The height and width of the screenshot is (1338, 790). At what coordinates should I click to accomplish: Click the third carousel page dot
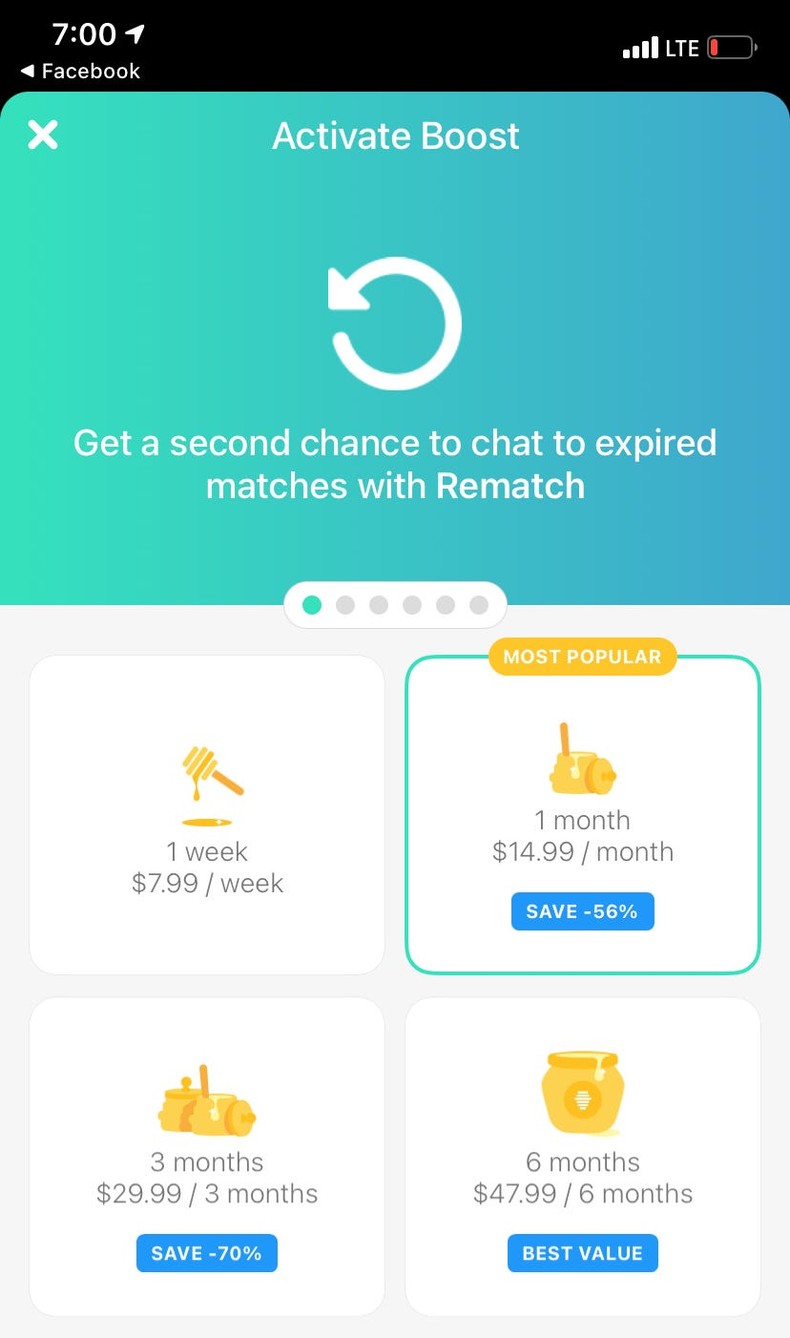coord(378,604)
